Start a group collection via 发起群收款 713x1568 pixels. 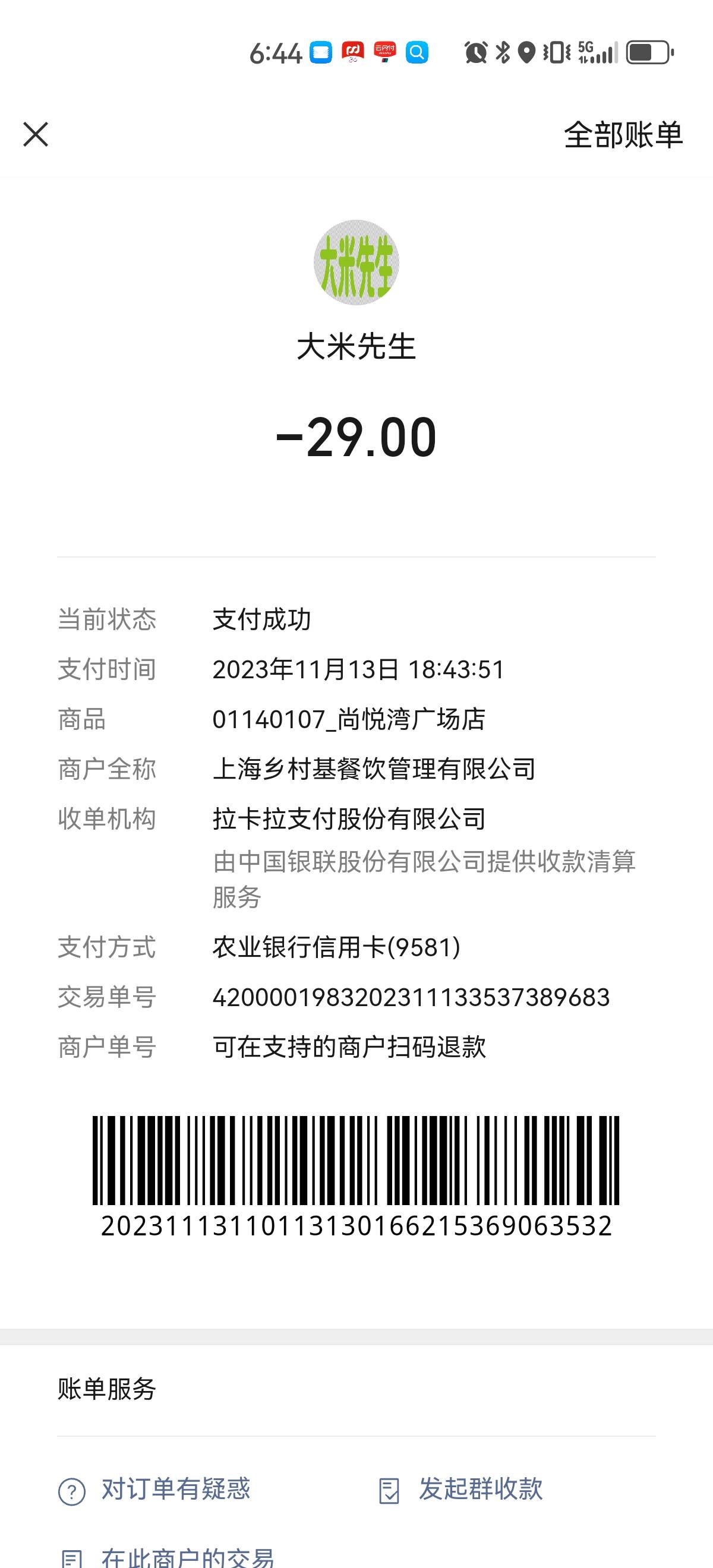pos(460,1490)
